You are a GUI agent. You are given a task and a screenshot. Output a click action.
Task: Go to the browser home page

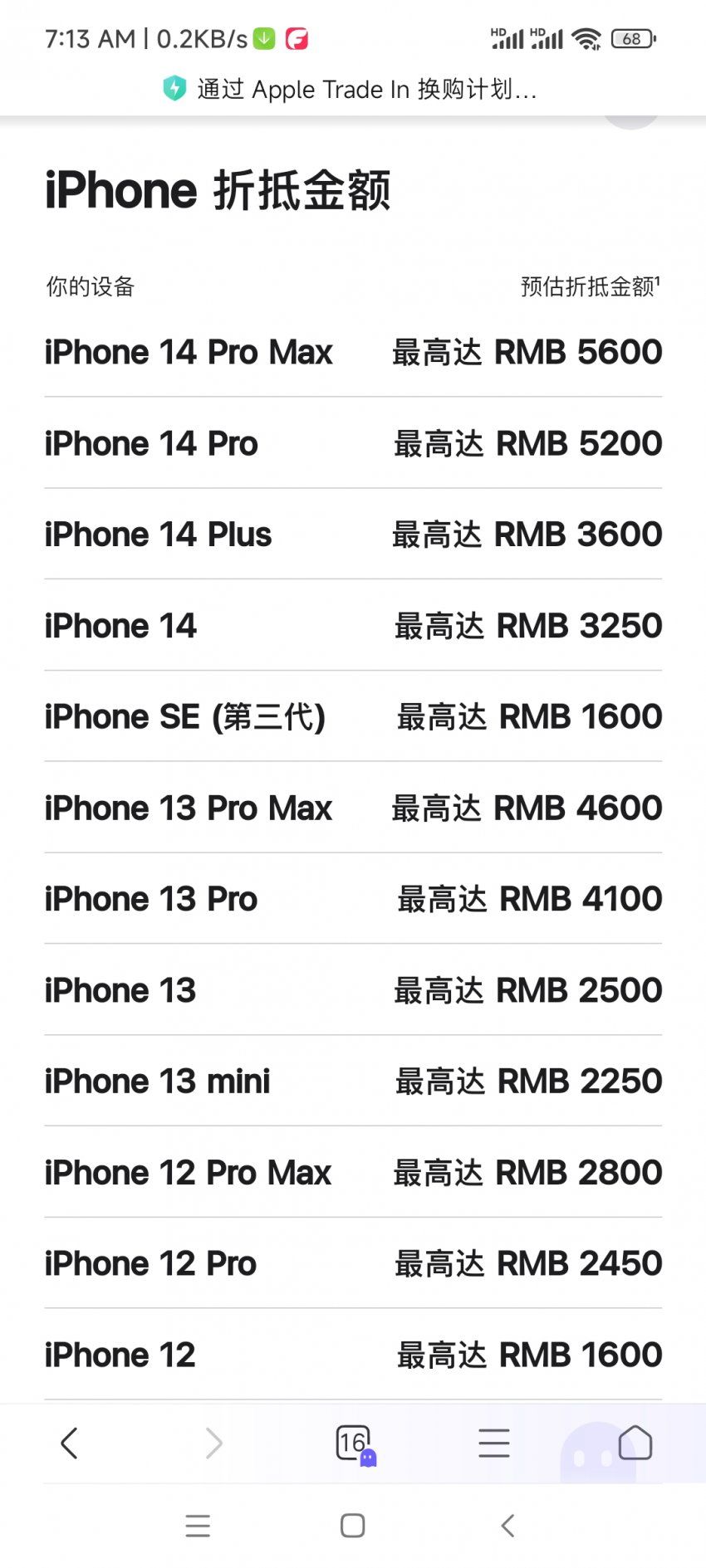pyautogui.click(x=635, y=1442)
